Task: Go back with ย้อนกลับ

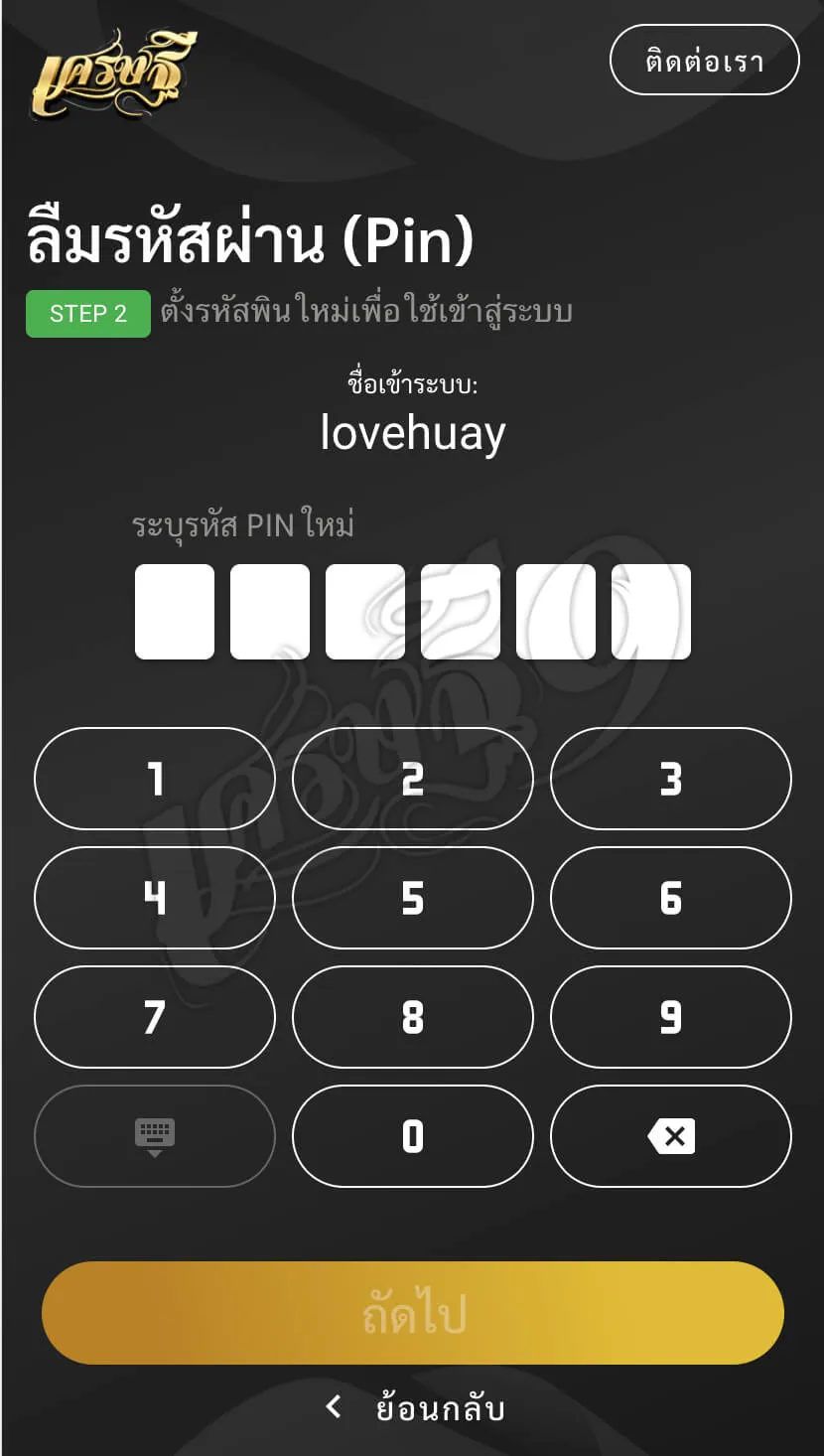Action: [415, 1407]
